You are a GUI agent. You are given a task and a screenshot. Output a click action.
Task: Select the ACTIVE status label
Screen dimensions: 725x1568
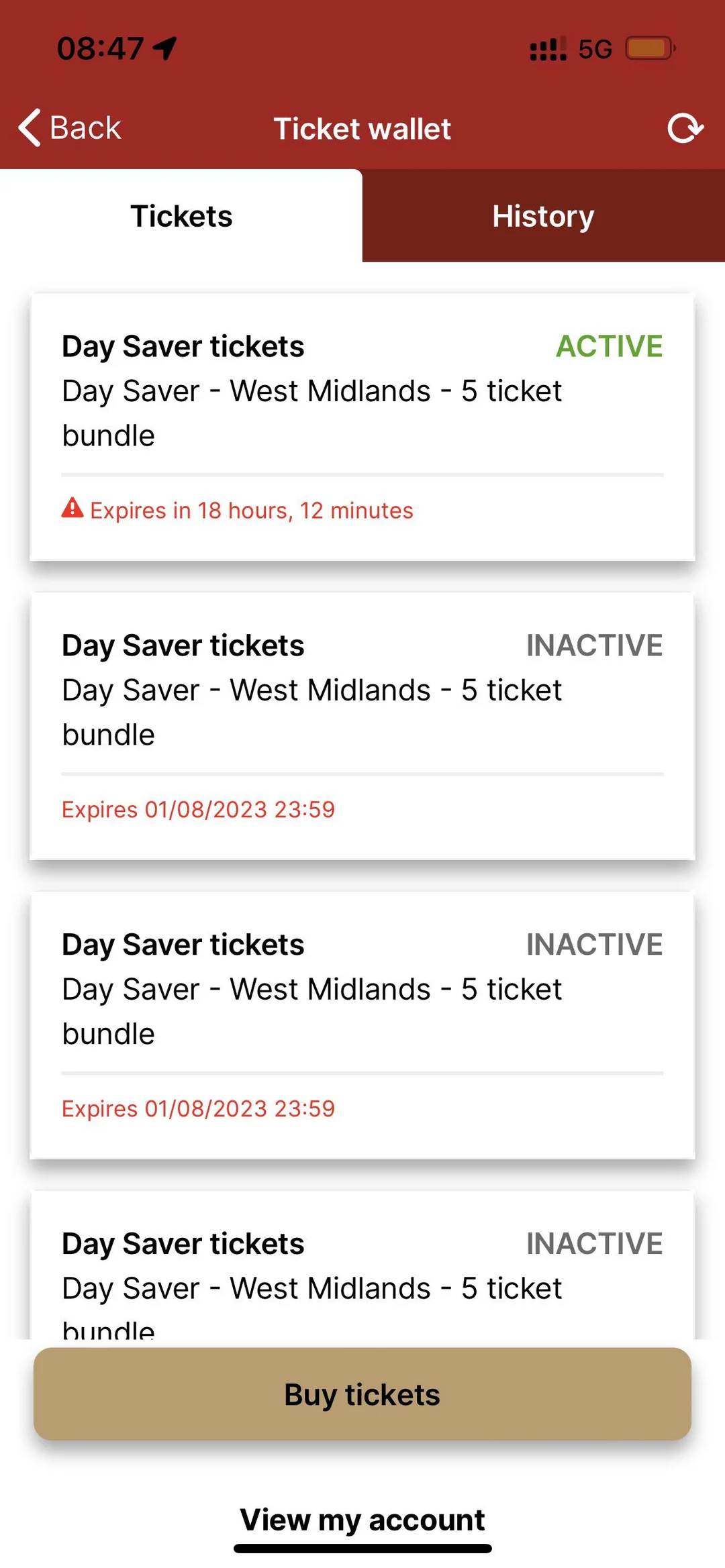coord(609,346)
